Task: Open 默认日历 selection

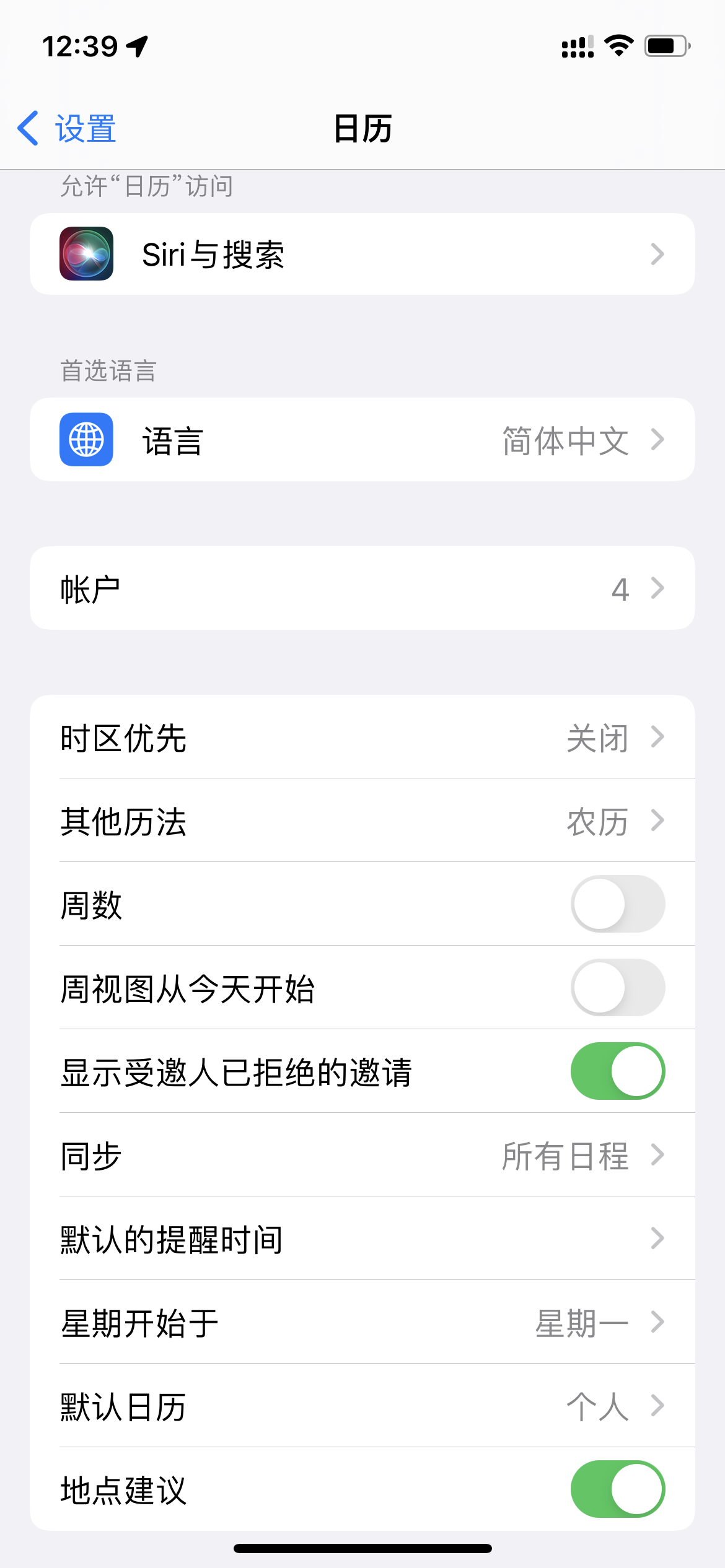Action: point(362,1406)
